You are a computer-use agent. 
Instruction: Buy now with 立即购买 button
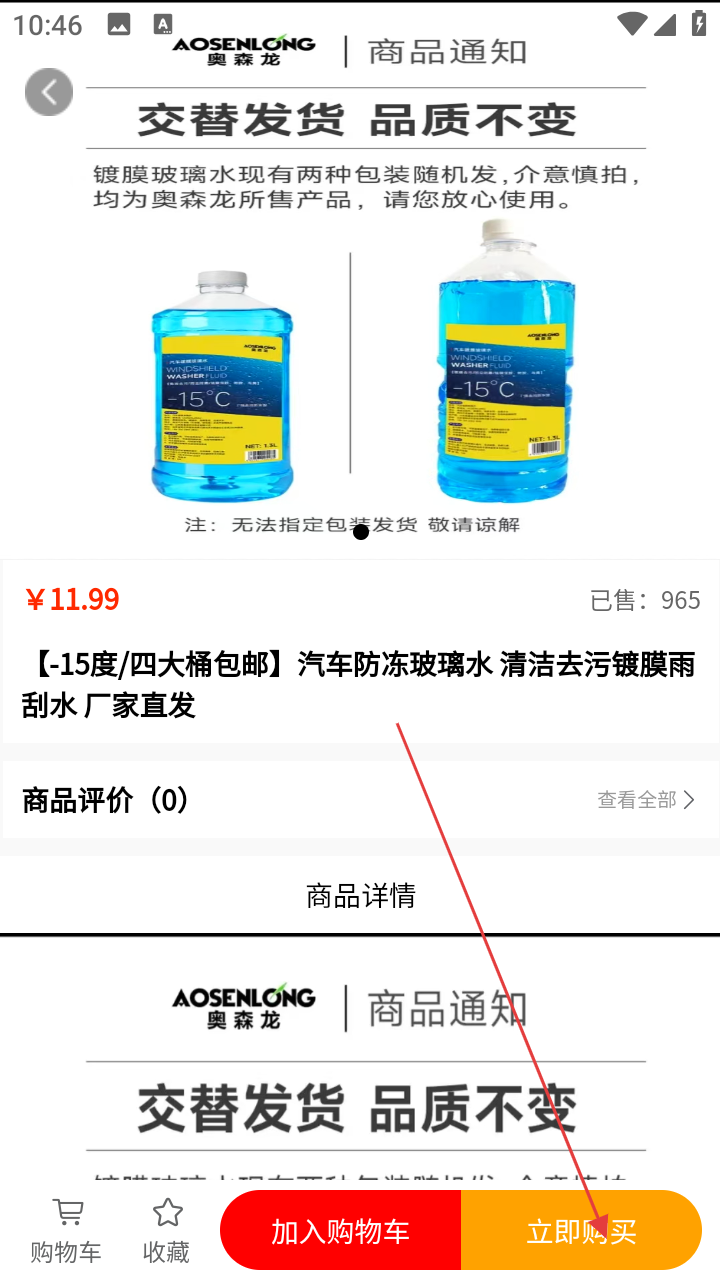[581, 1231]
